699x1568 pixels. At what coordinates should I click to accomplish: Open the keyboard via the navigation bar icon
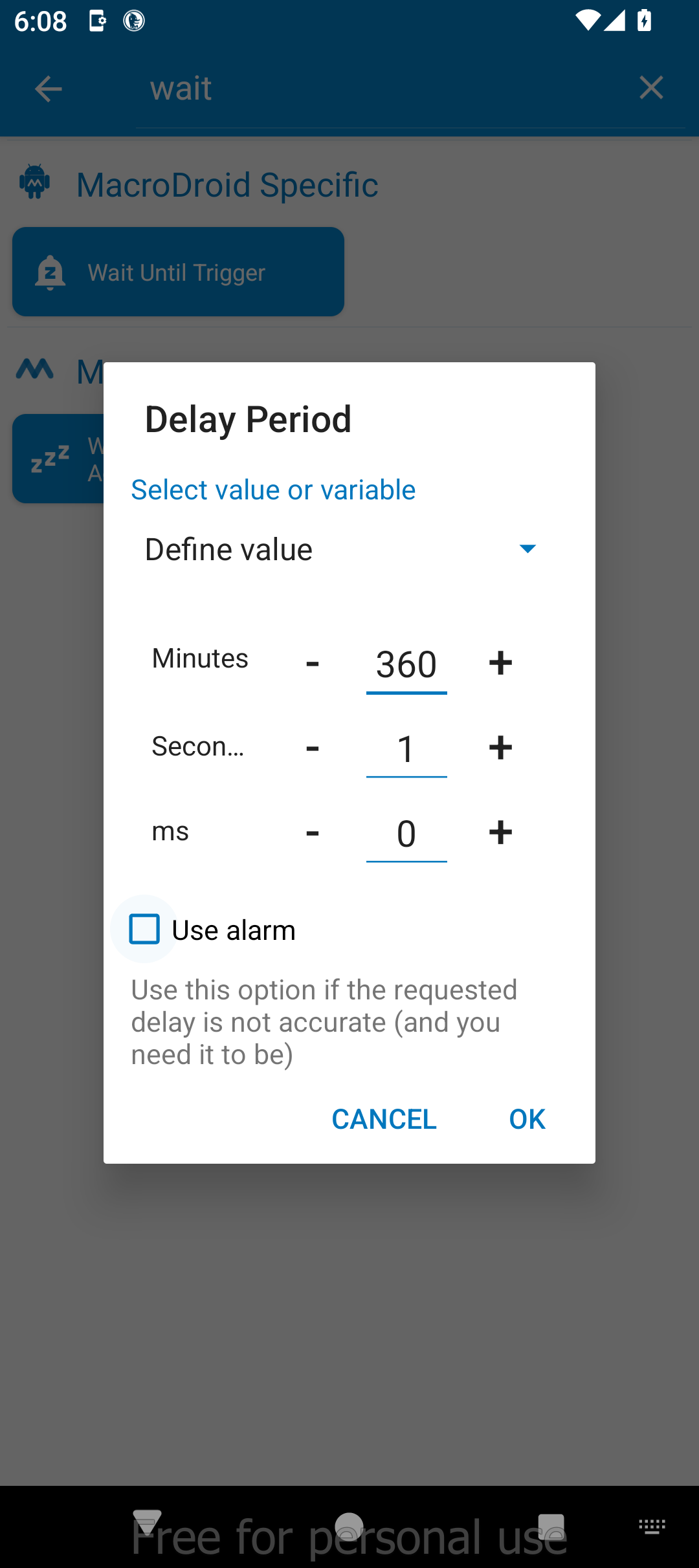click(x=652, y=1526)
